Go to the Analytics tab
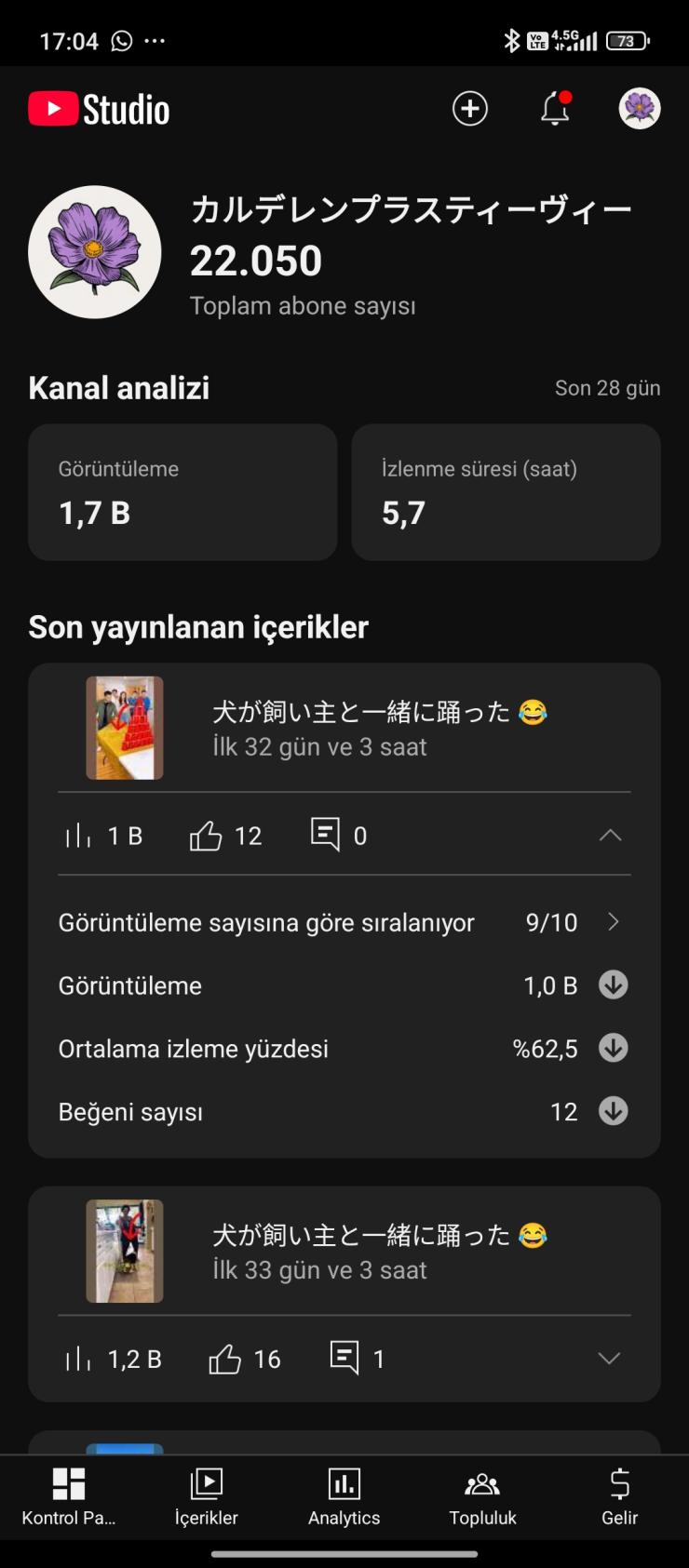The width and height of the screenshot is (689, 1568). coord(344,1496)
